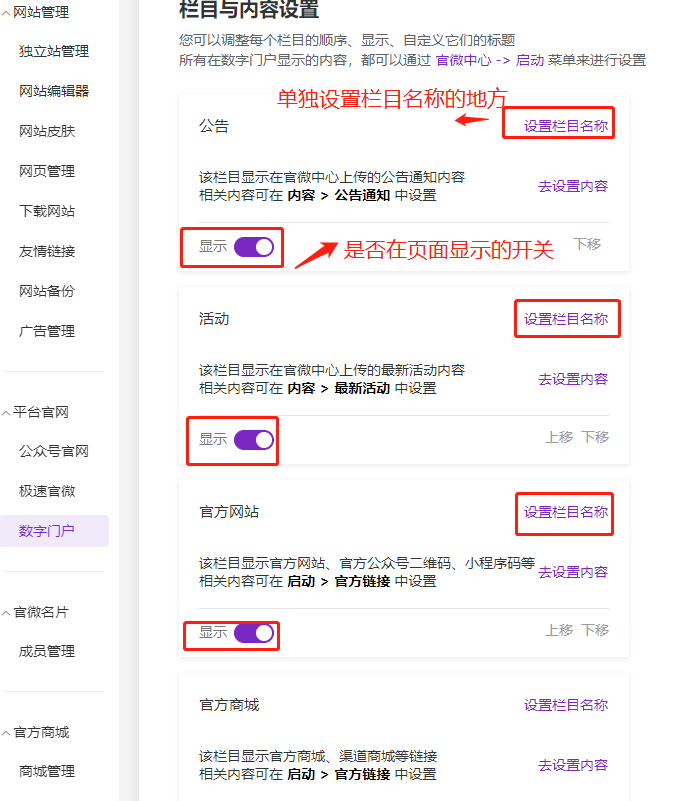Select 数字门户 in the sidebar

tap(47, 531)
